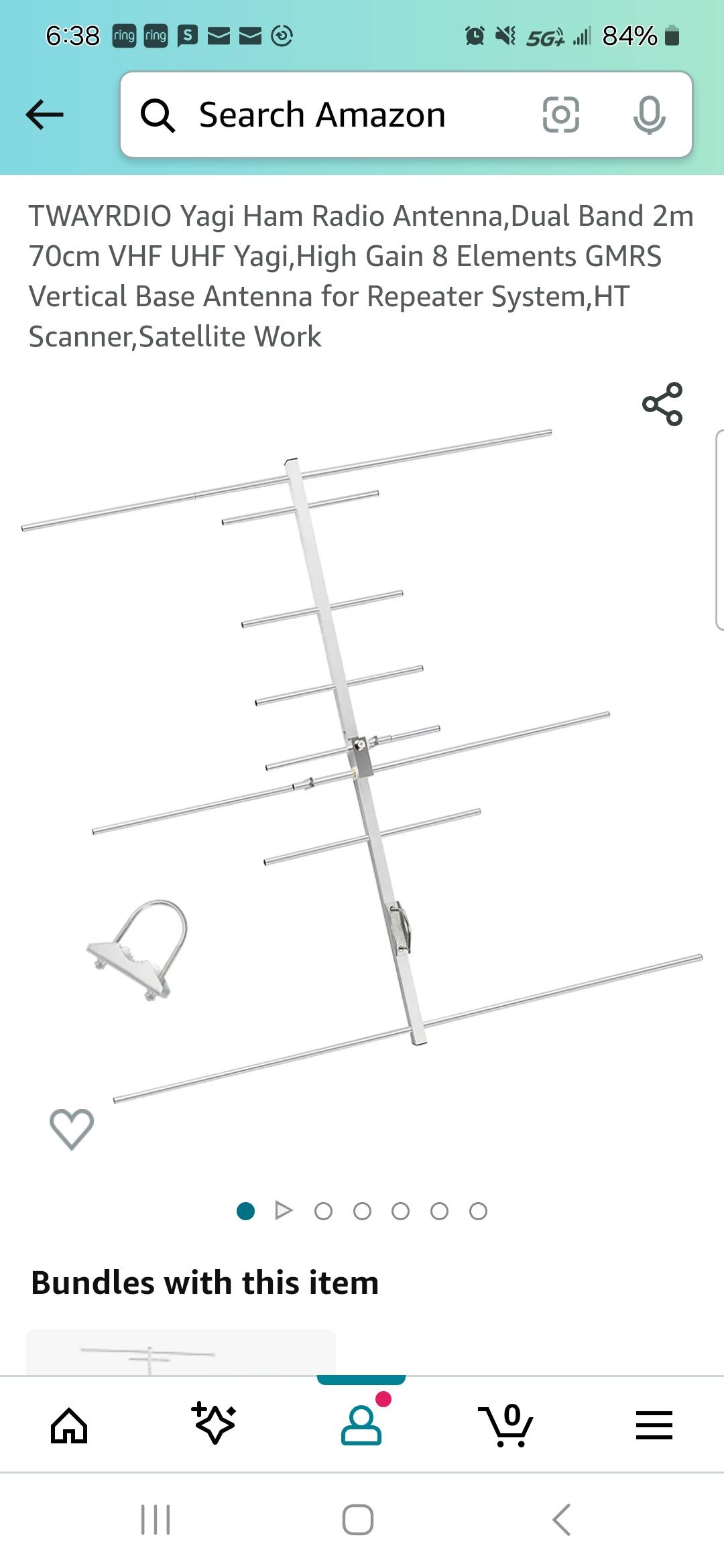
Task: View the shopping cart
Action: coord(508,1425)
